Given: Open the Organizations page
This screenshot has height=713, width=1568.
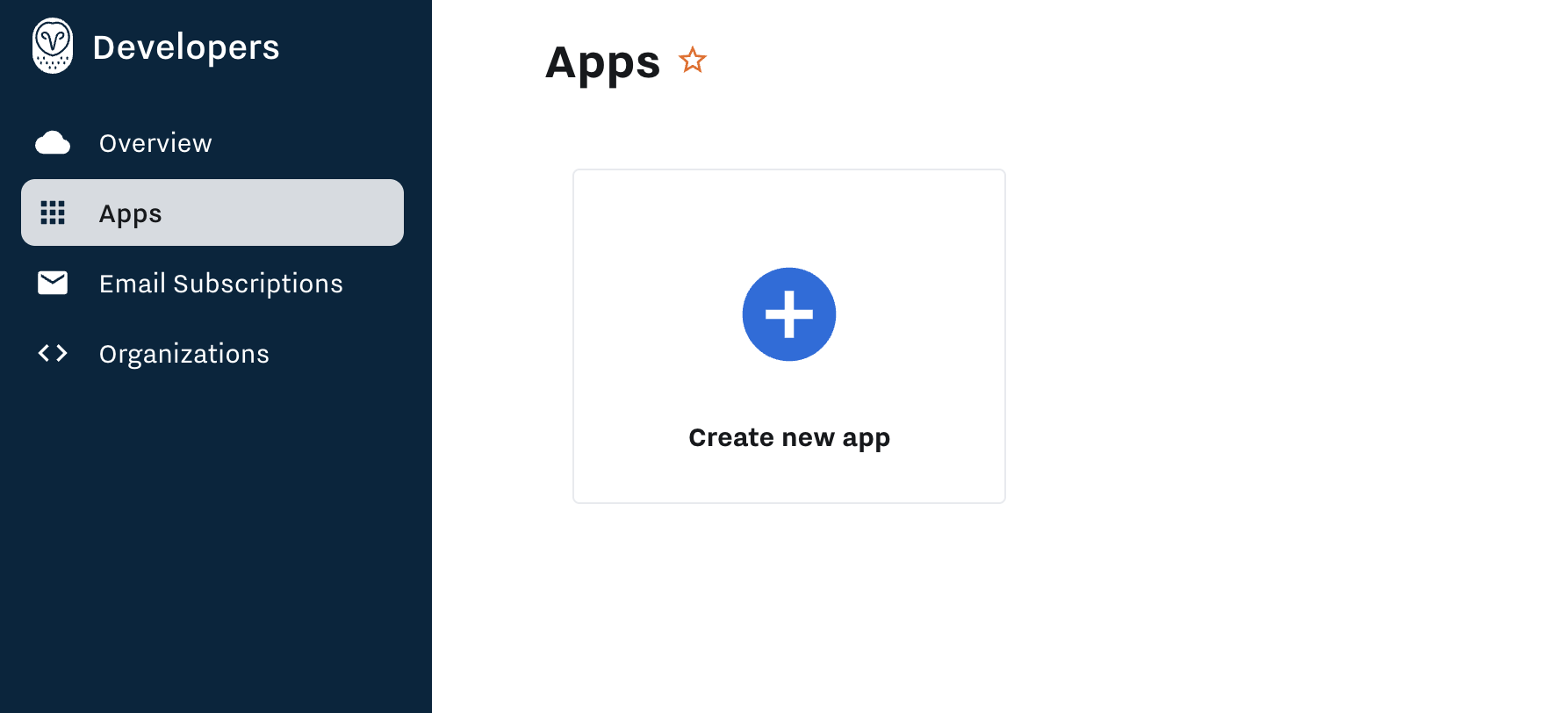Looking at the screenshot, I should pos(183,354).
